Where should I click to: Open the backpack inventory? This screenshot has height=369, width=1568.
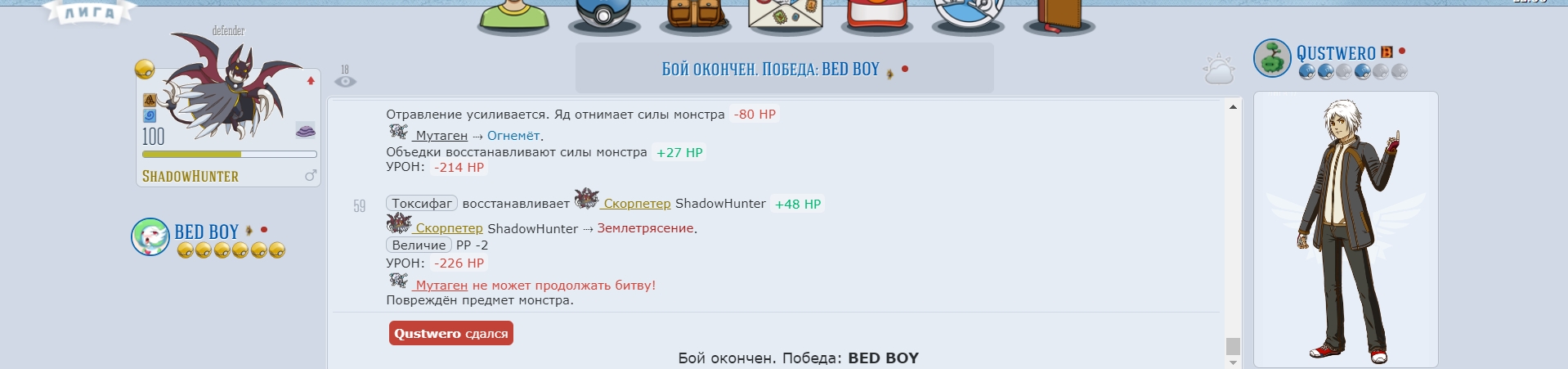[x=695, y=16]
